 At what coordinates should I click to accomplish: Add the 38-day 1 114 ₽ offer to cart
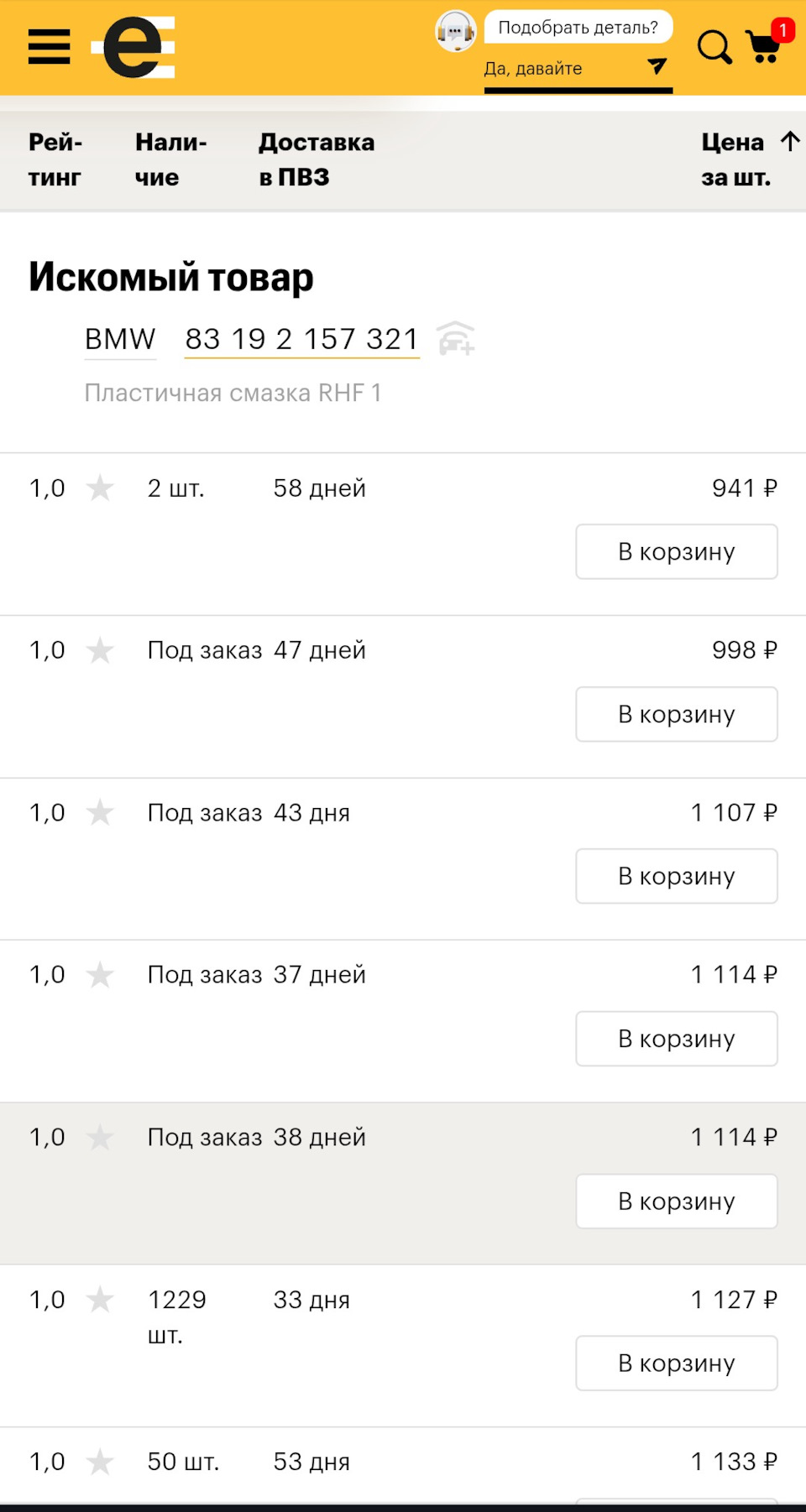(676, 1202)
